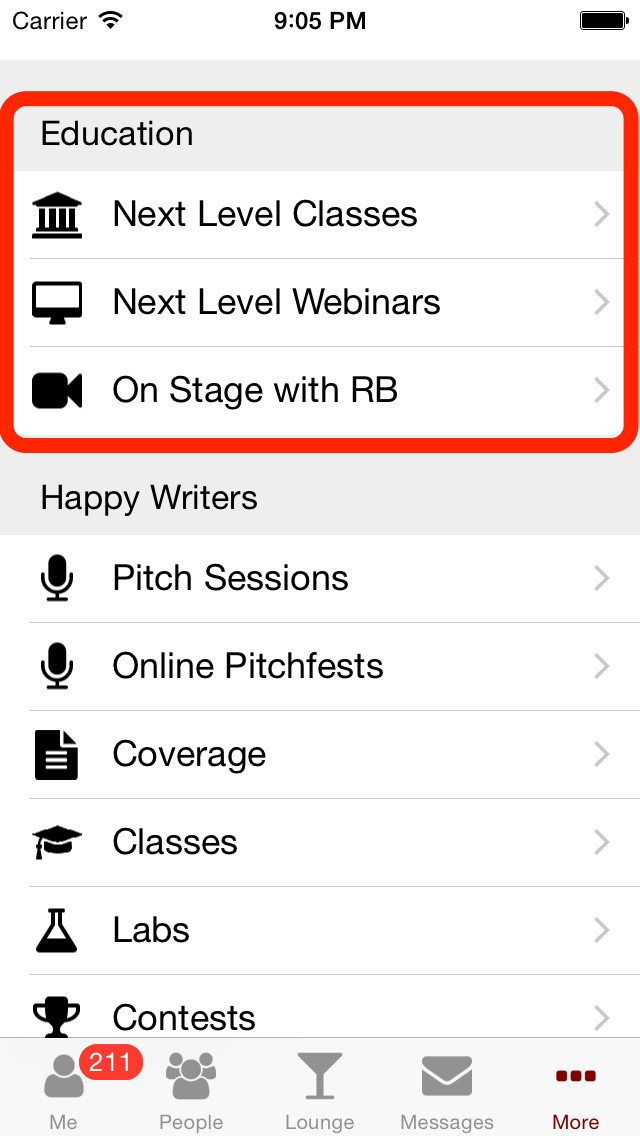Open Next Level Classes
The height and width of the screenshot is (1136, 640).
click(x=320, y=214)
